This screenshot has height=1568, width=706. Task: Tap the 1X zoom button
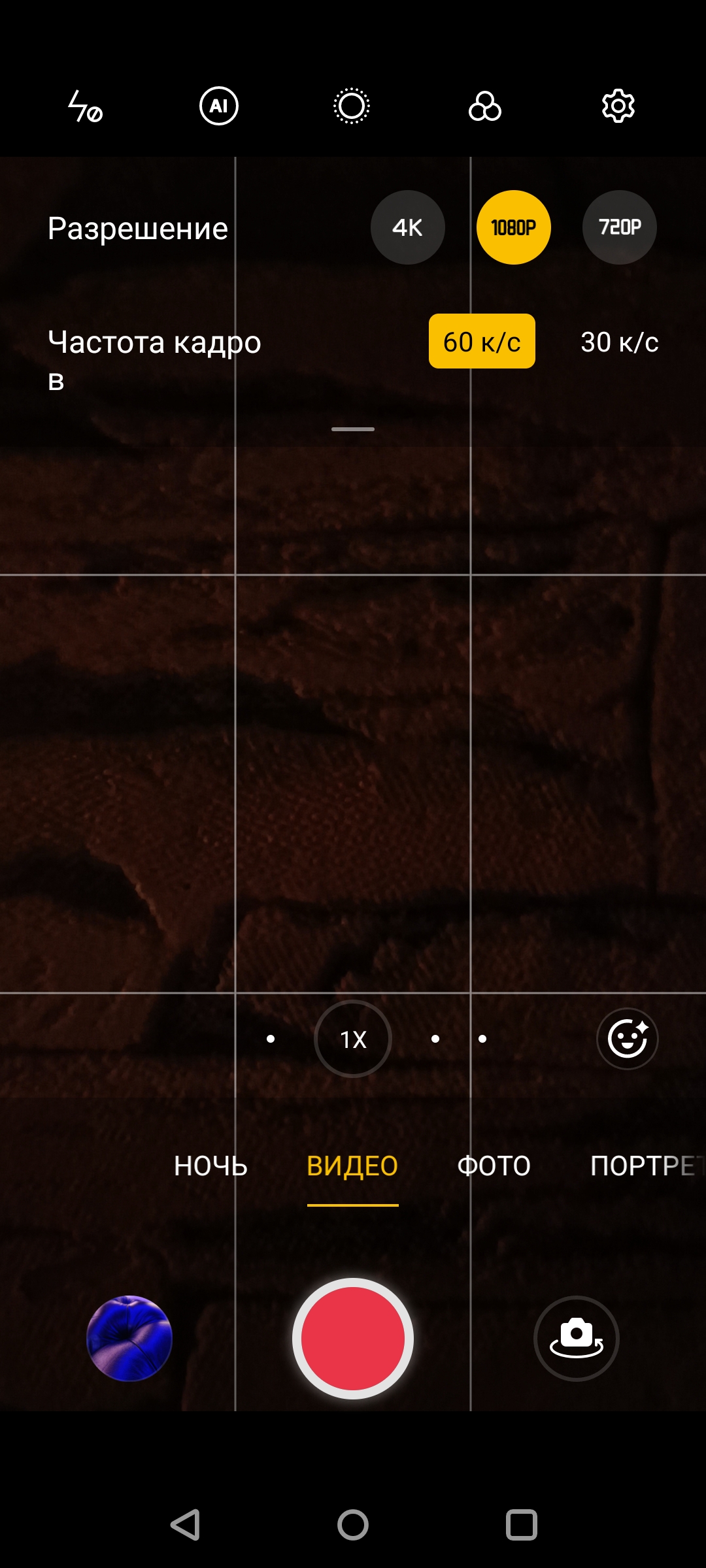tap(353, 1039)
